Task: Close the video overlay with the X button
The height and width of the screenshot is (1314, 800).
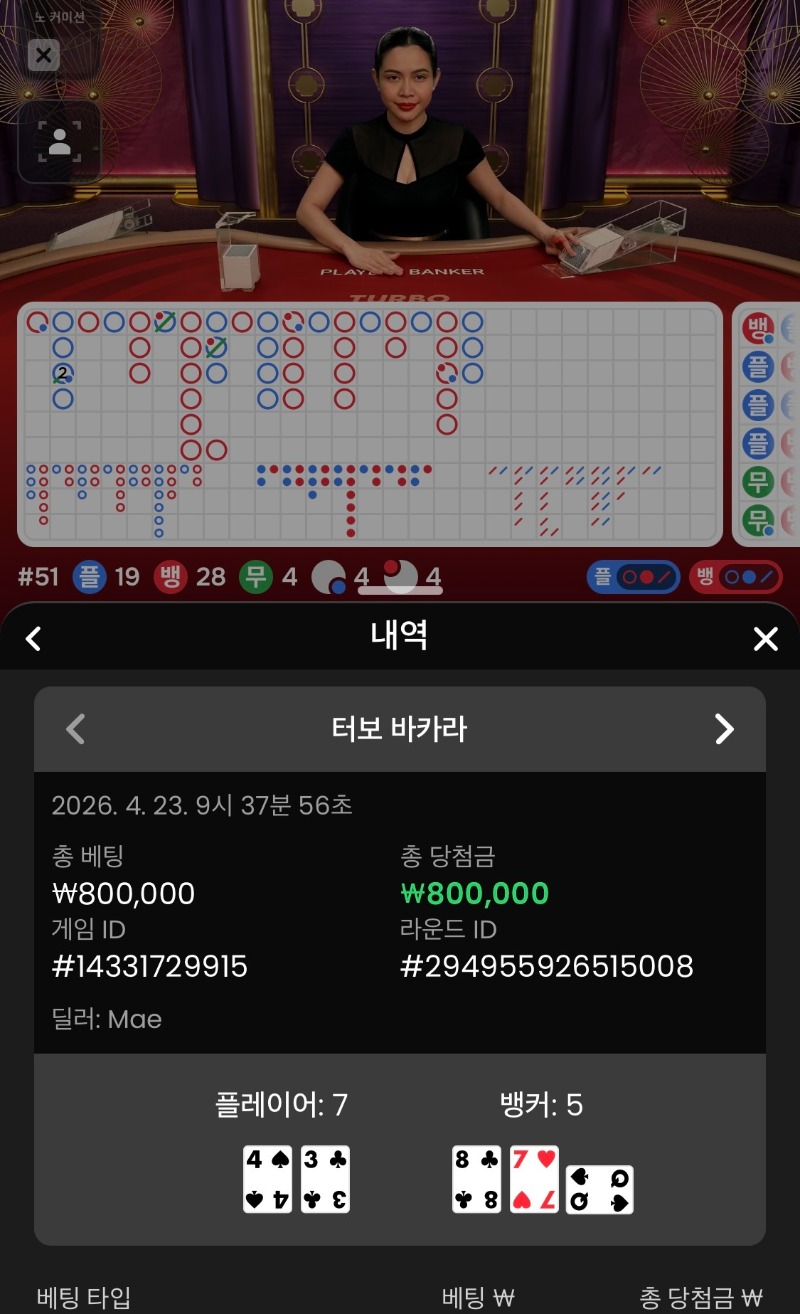Action: coord(43,55)
